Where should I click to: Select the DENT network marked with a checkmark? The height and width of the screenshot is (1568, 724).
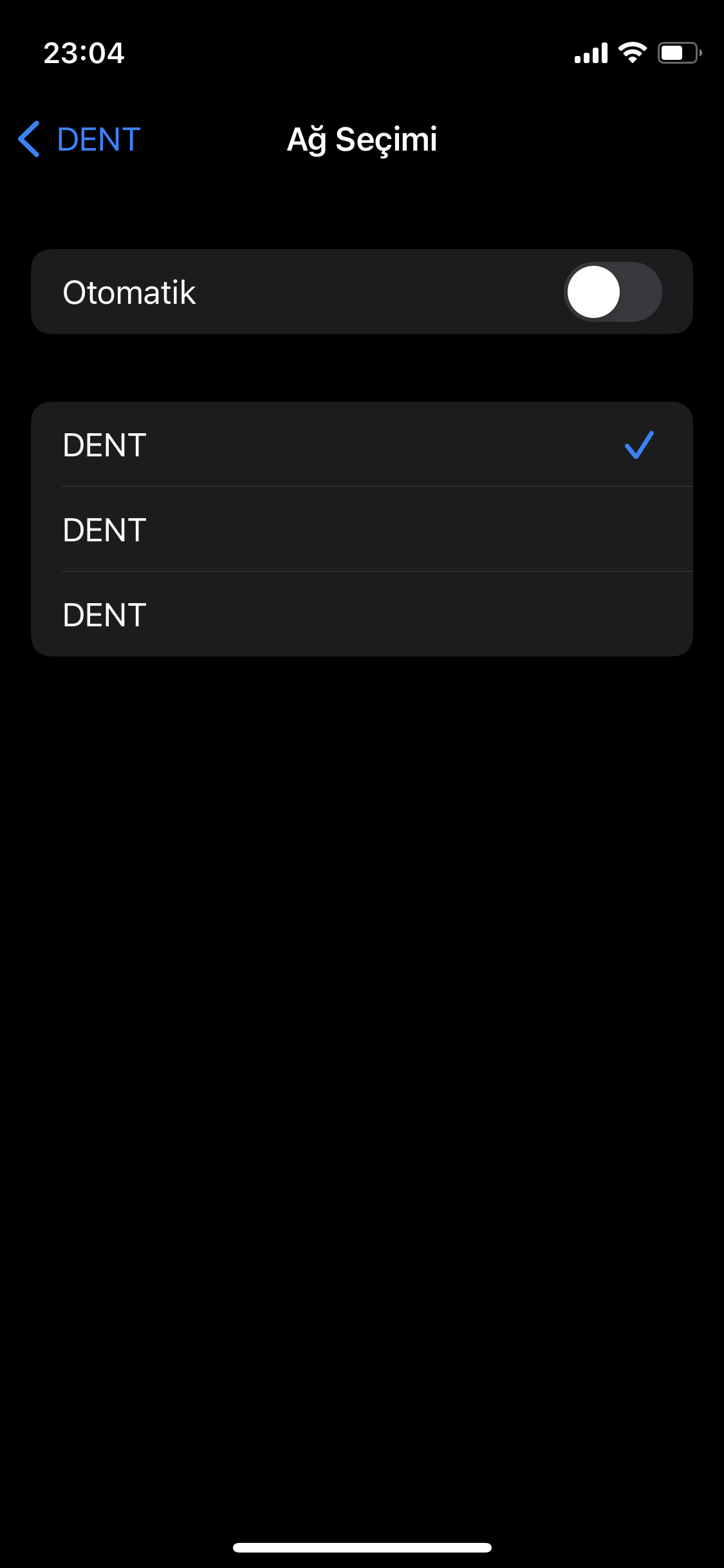click(361, 445)
